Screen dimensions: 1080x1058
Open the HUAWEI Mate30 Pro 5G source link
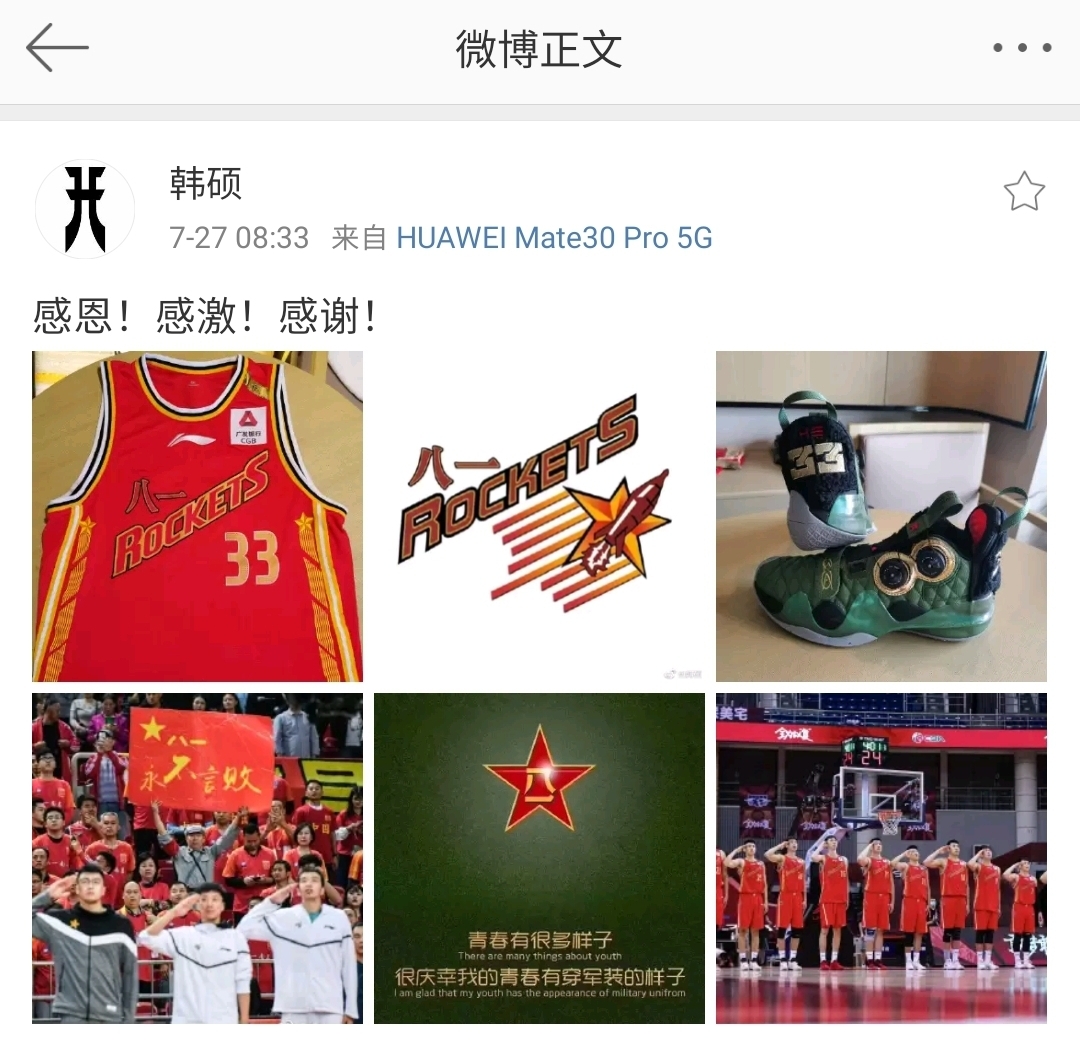(x=554, y=238)
